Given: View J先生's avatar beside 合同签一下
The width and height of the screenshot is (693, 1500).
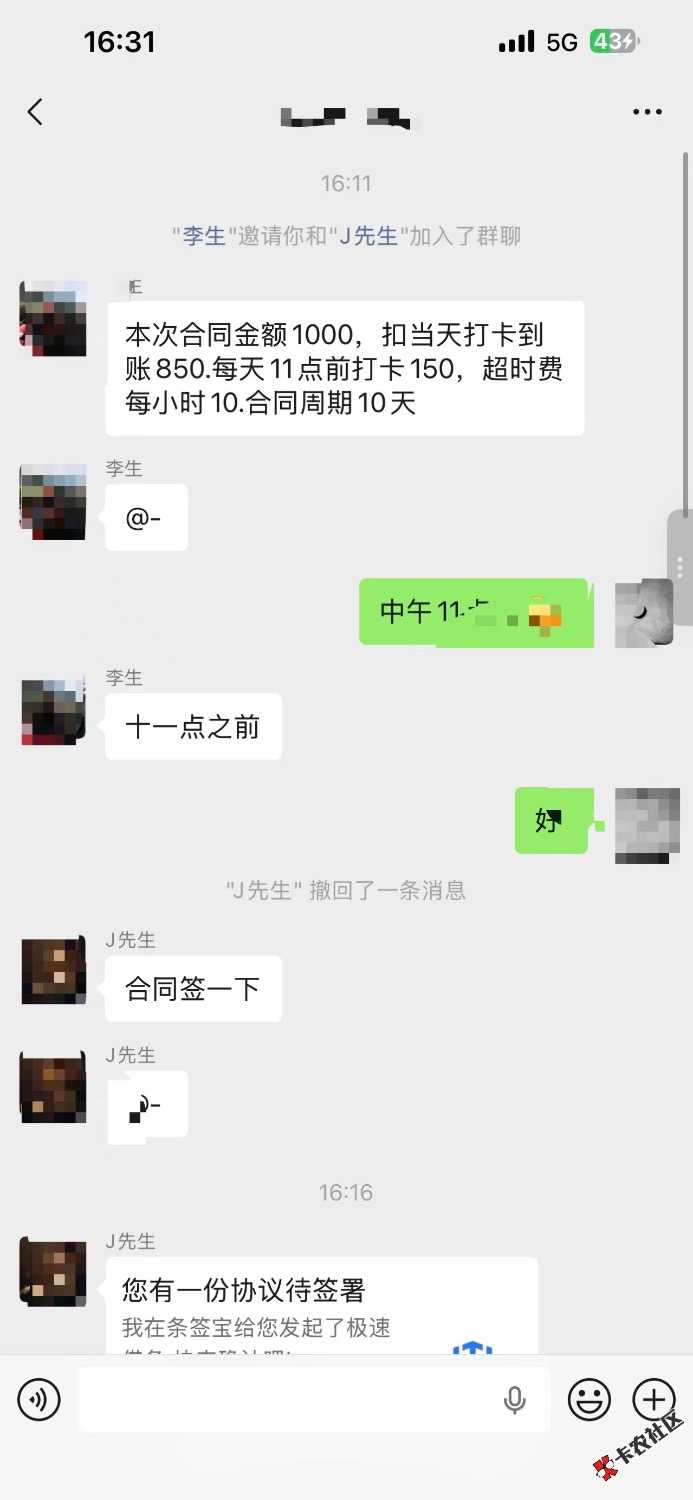Looking at the screenshot, I should click(x=54, y=971).
